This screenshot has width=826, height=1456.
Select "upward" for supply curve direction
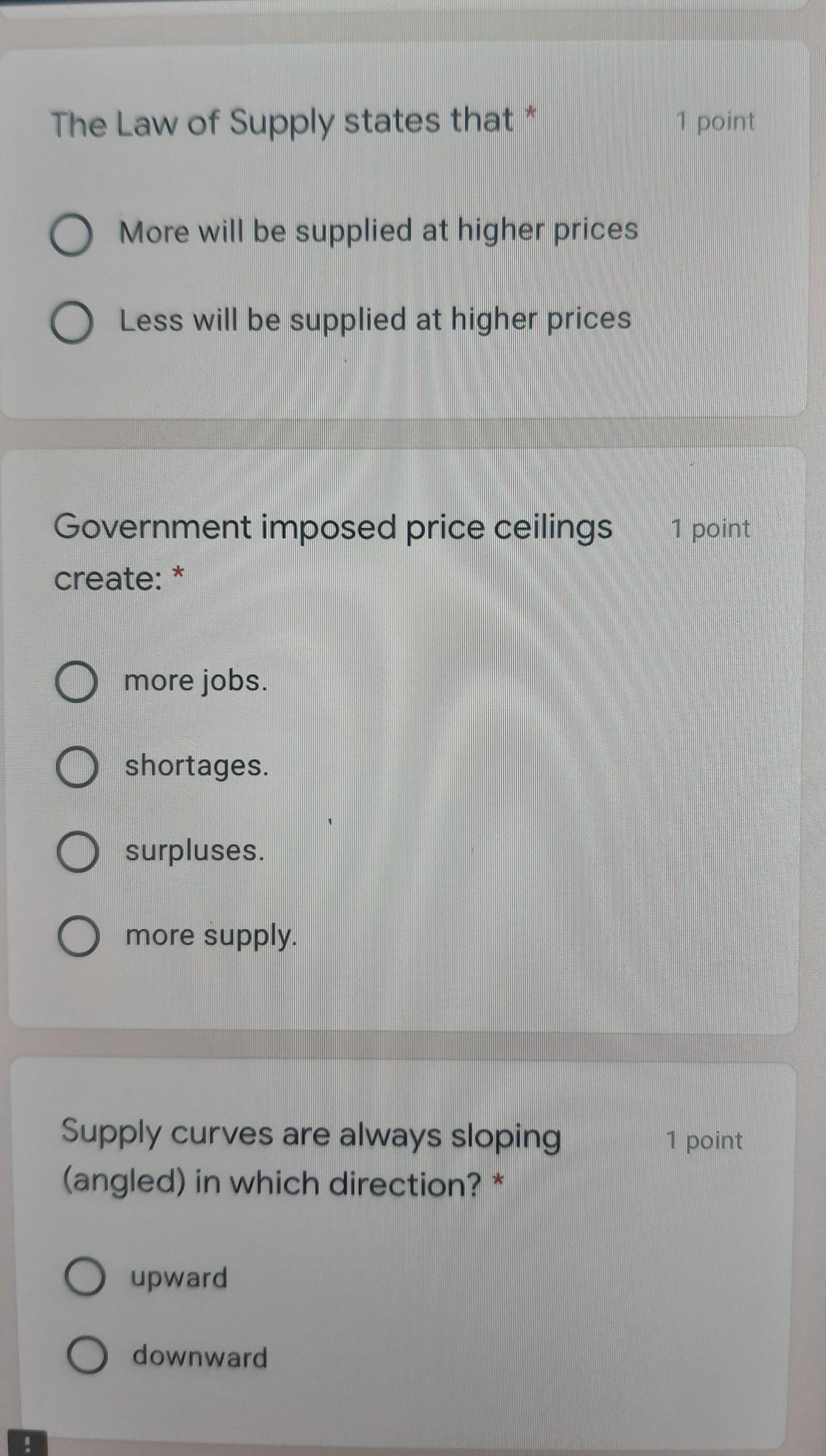coord(85,1276)
